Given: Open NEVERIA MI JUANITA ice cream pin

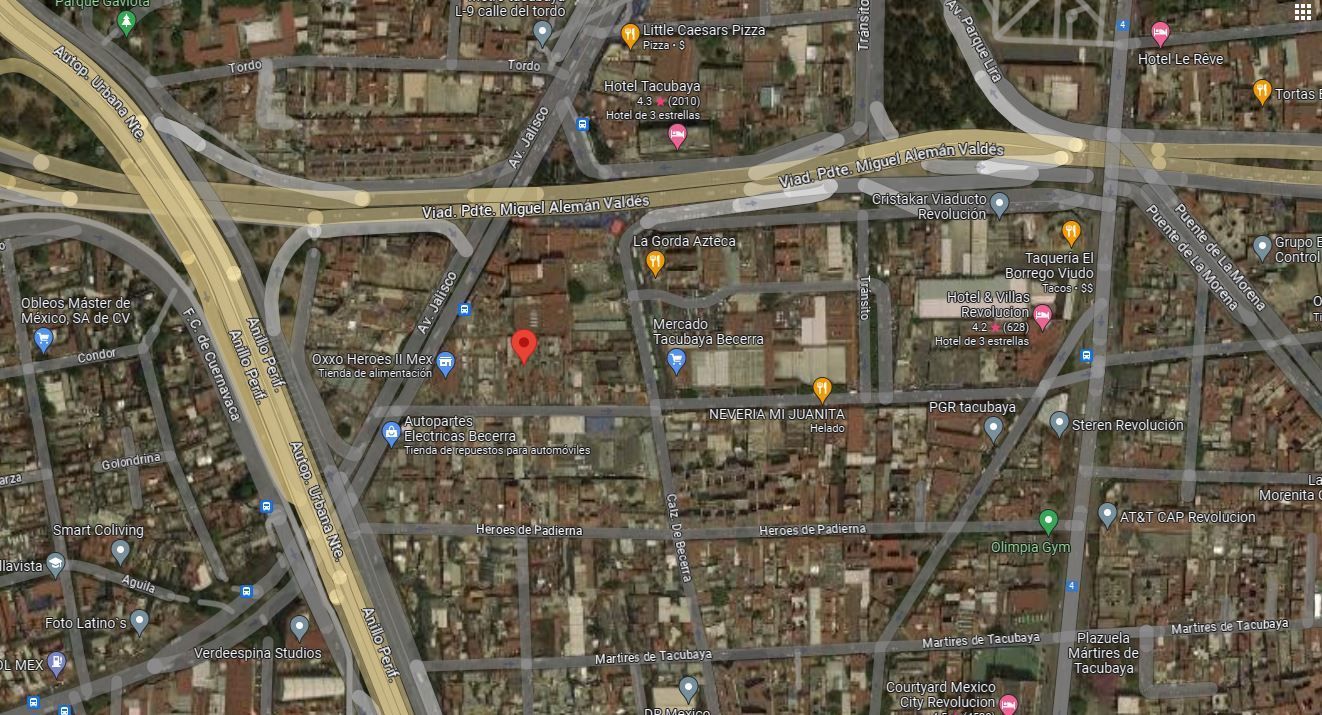Looking at the screenshot, I should (822, 389).
